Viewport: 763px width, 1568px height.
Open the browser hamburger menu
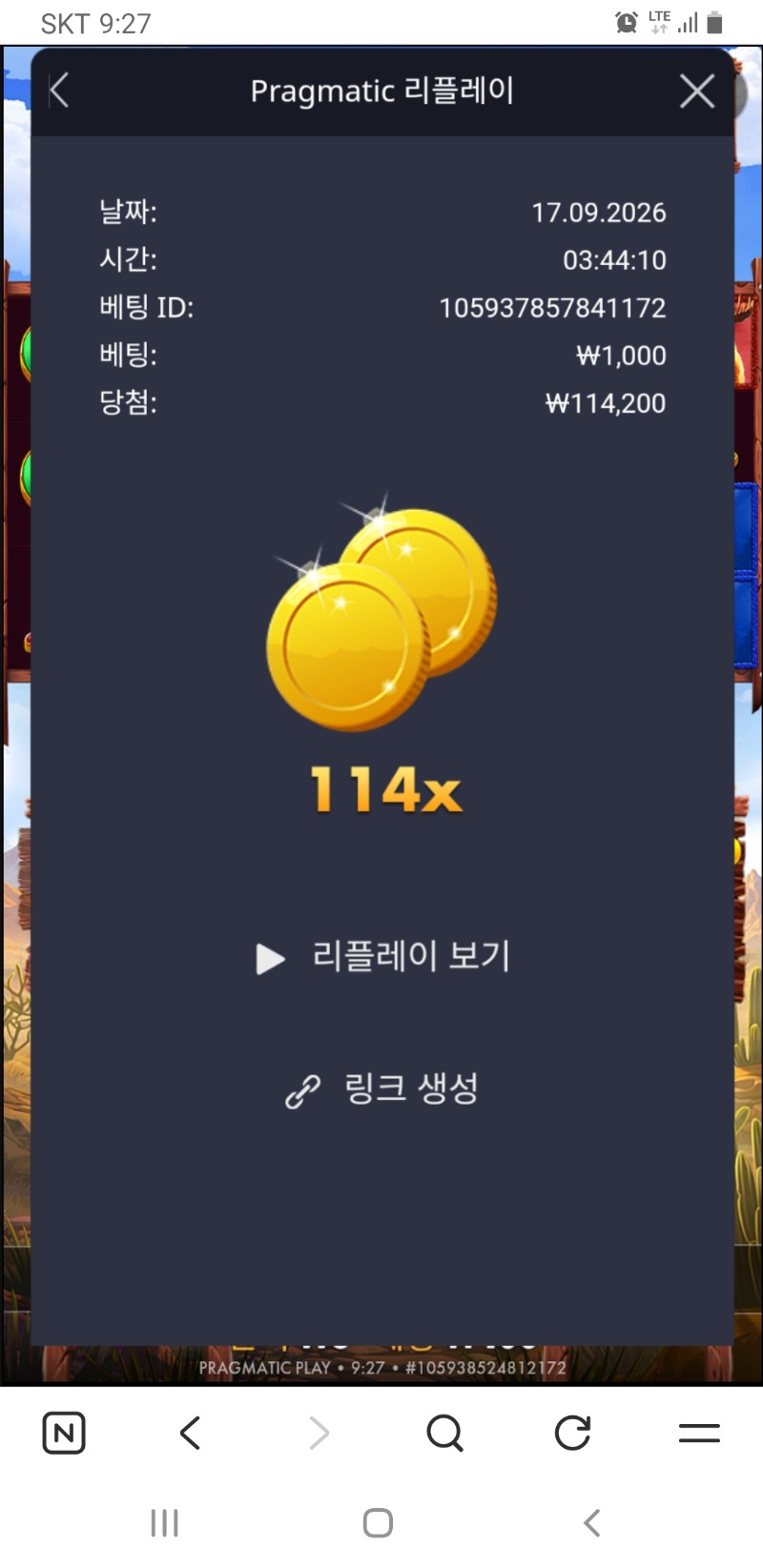tap(699, 1433)
